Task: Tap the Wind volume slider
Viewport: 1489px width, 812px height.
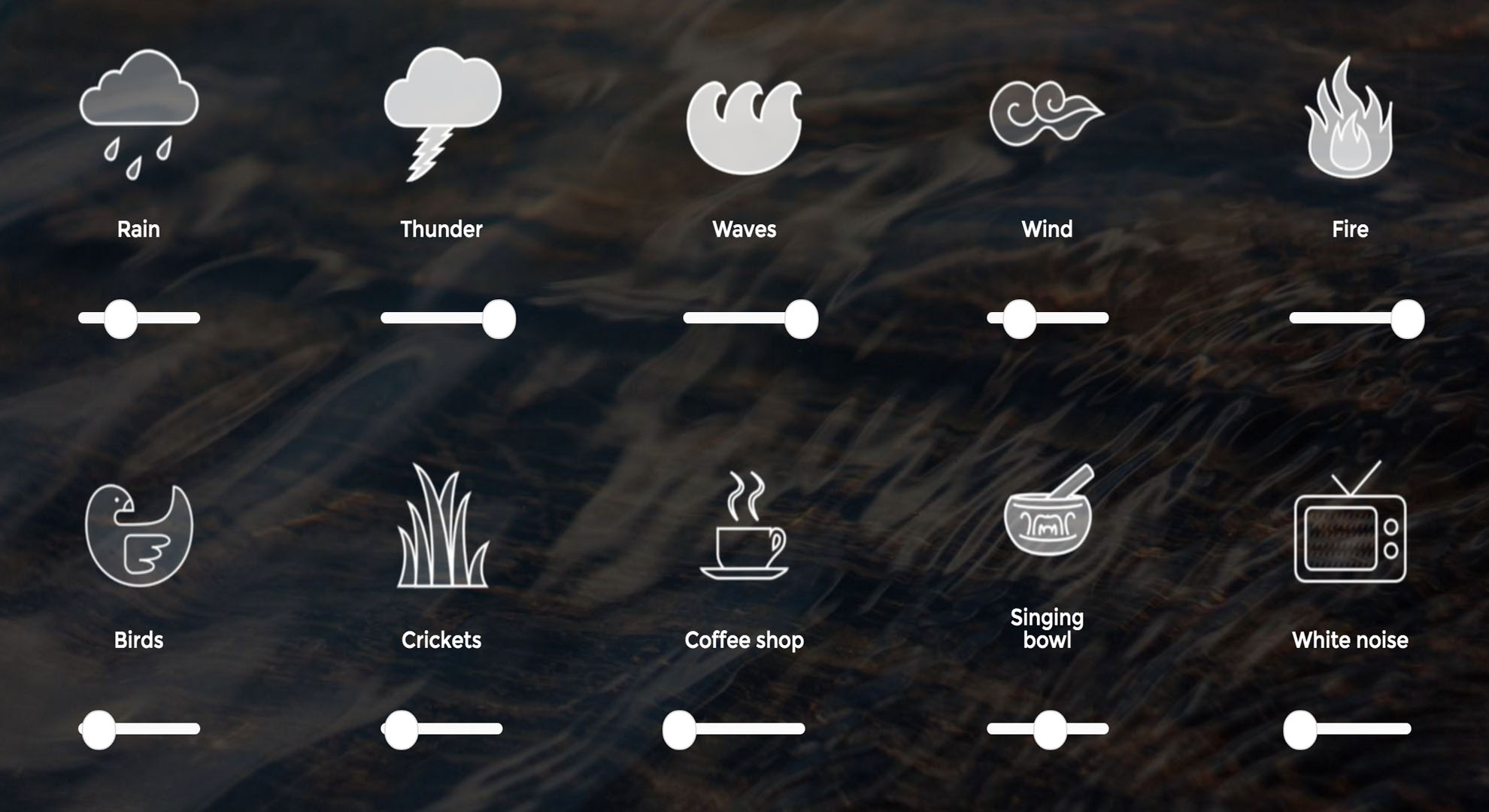Action: pyautogui.click(x=1048, y=318)
